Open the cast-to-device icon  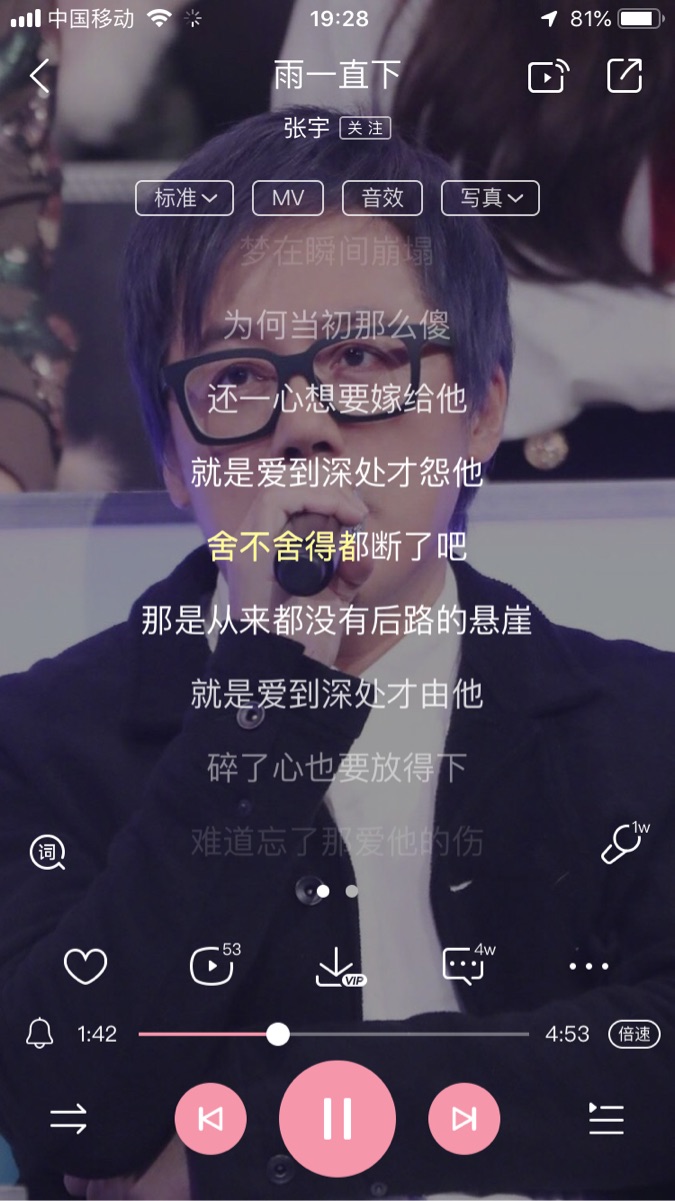pyautogui.click(x=548, y=77)
